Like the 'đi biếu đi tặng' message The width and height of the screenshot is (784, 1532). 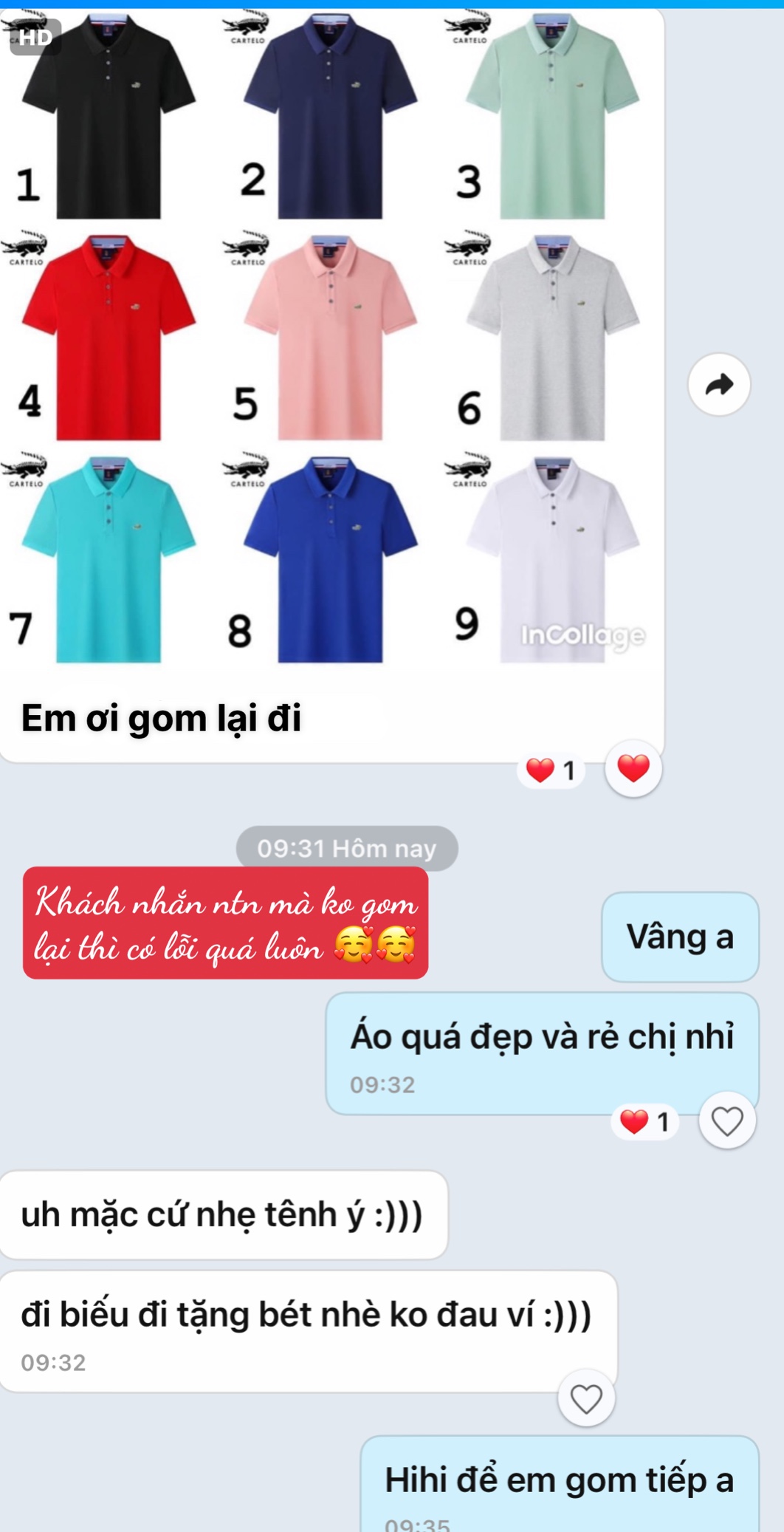click(586, 1398)
